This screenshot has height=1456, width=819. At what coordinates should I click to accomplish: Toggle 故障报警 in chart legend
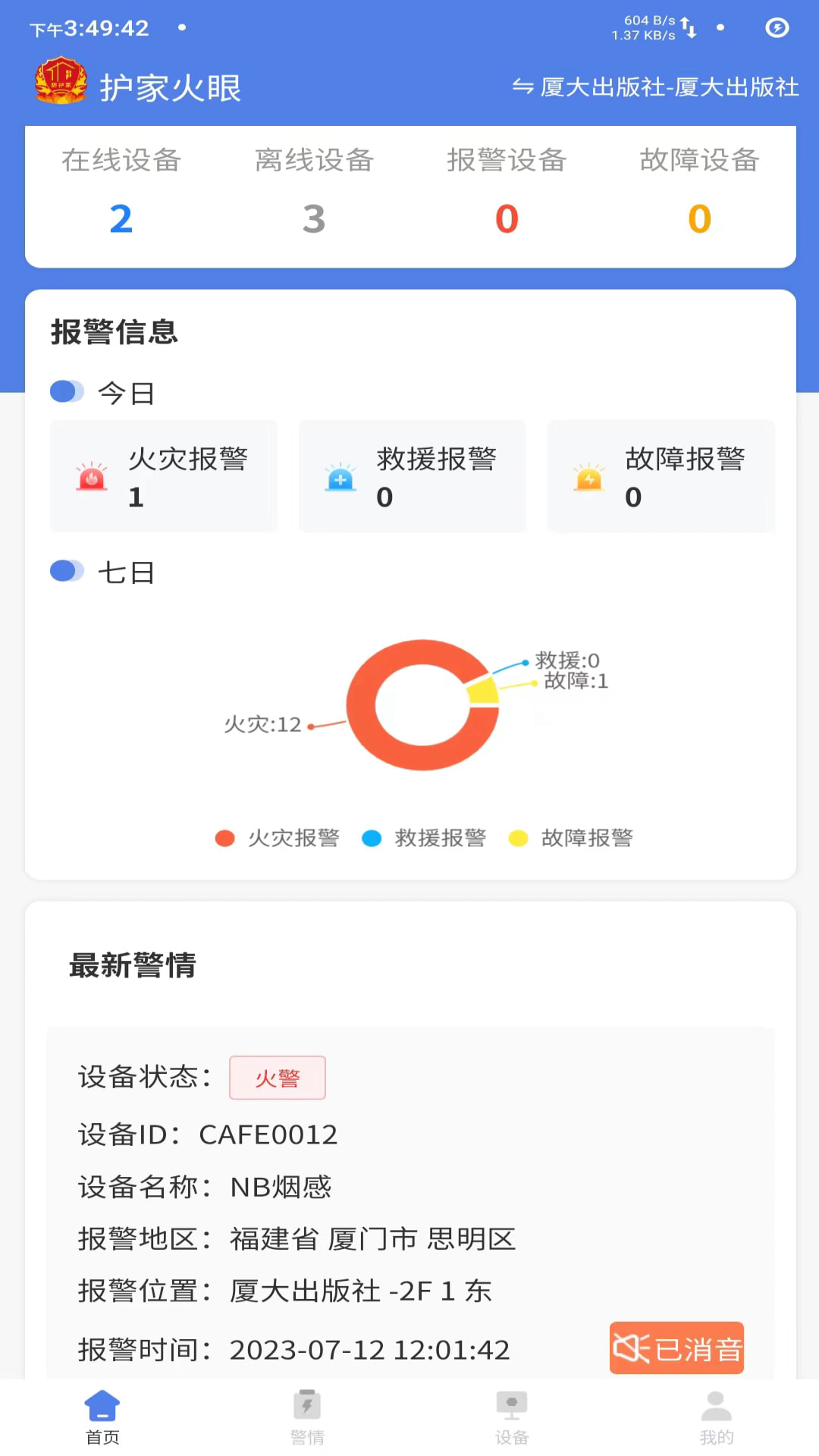[571, 838]
